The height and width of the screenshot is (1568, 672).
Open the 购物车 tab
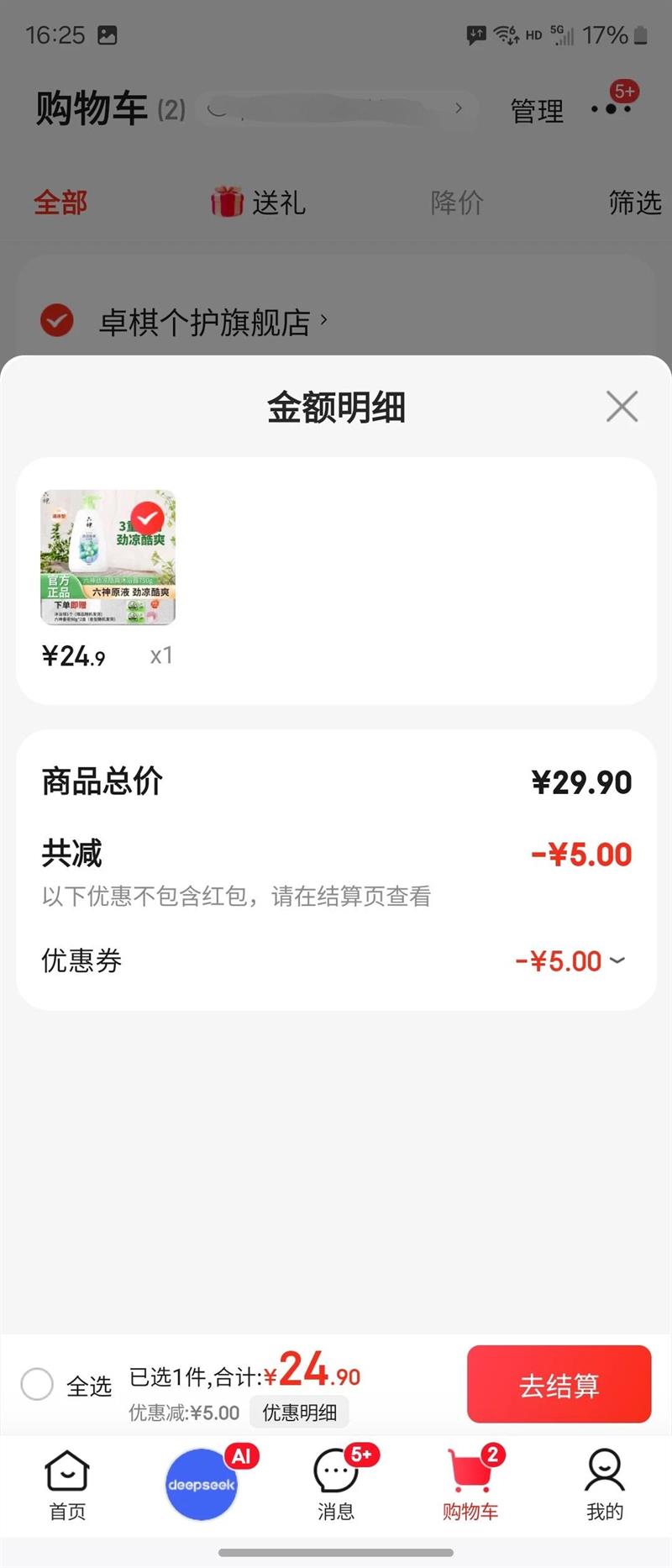470,1485
